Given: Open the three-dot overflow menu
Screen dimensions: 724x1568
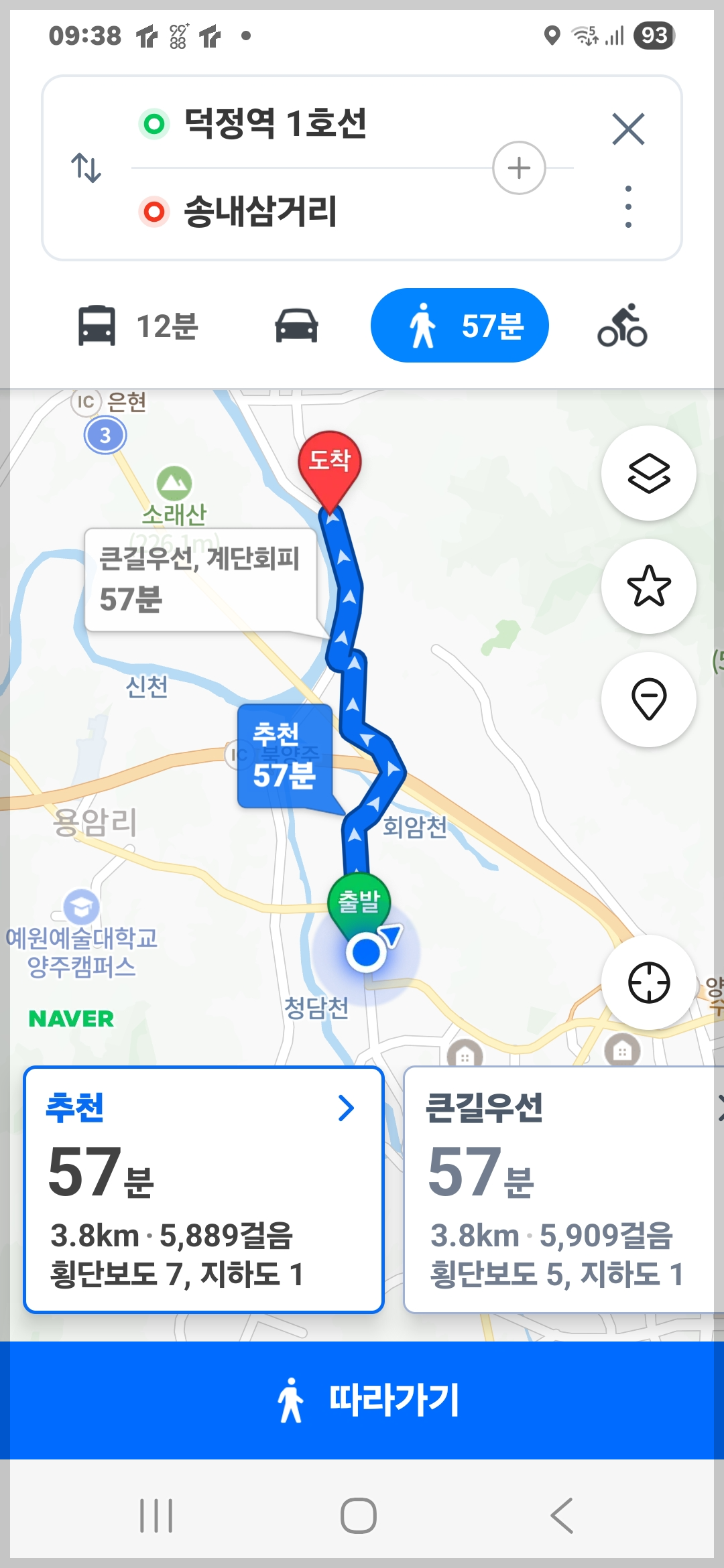Looking at the screenshot, I should pos(628,207).
